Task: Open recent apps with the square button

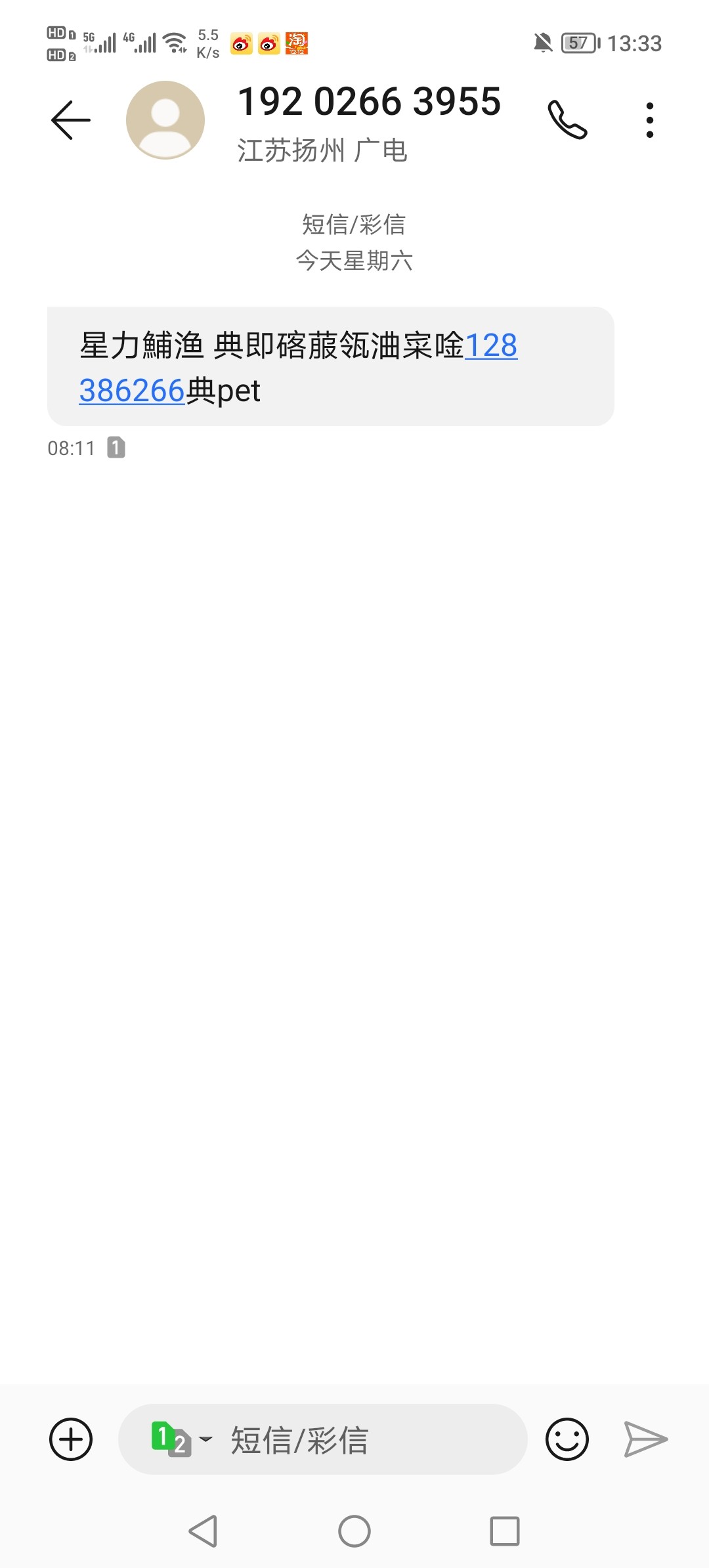Action: (x=505, y=1531)
